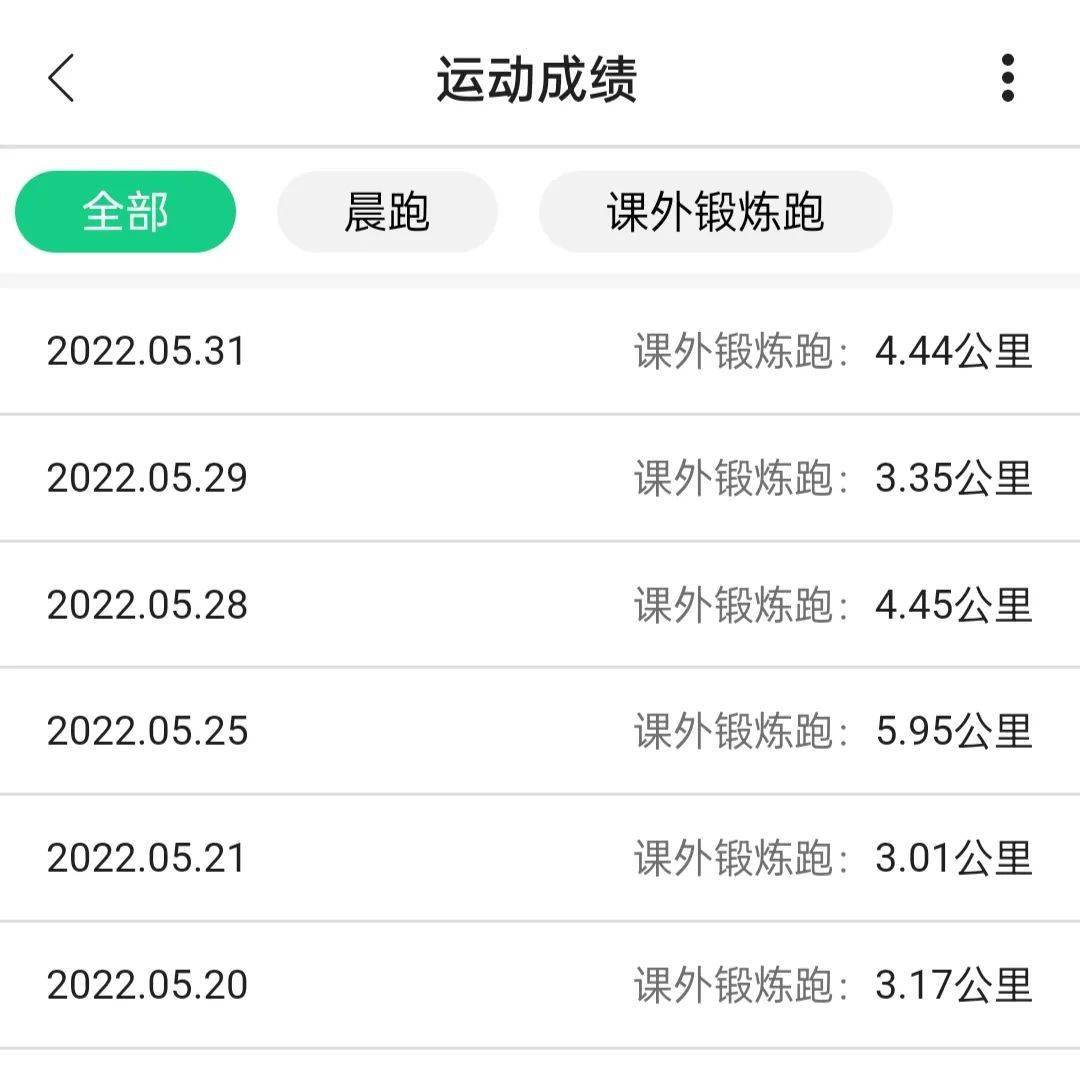Go back from the 运动成绩 page

(x=61, y=78)
